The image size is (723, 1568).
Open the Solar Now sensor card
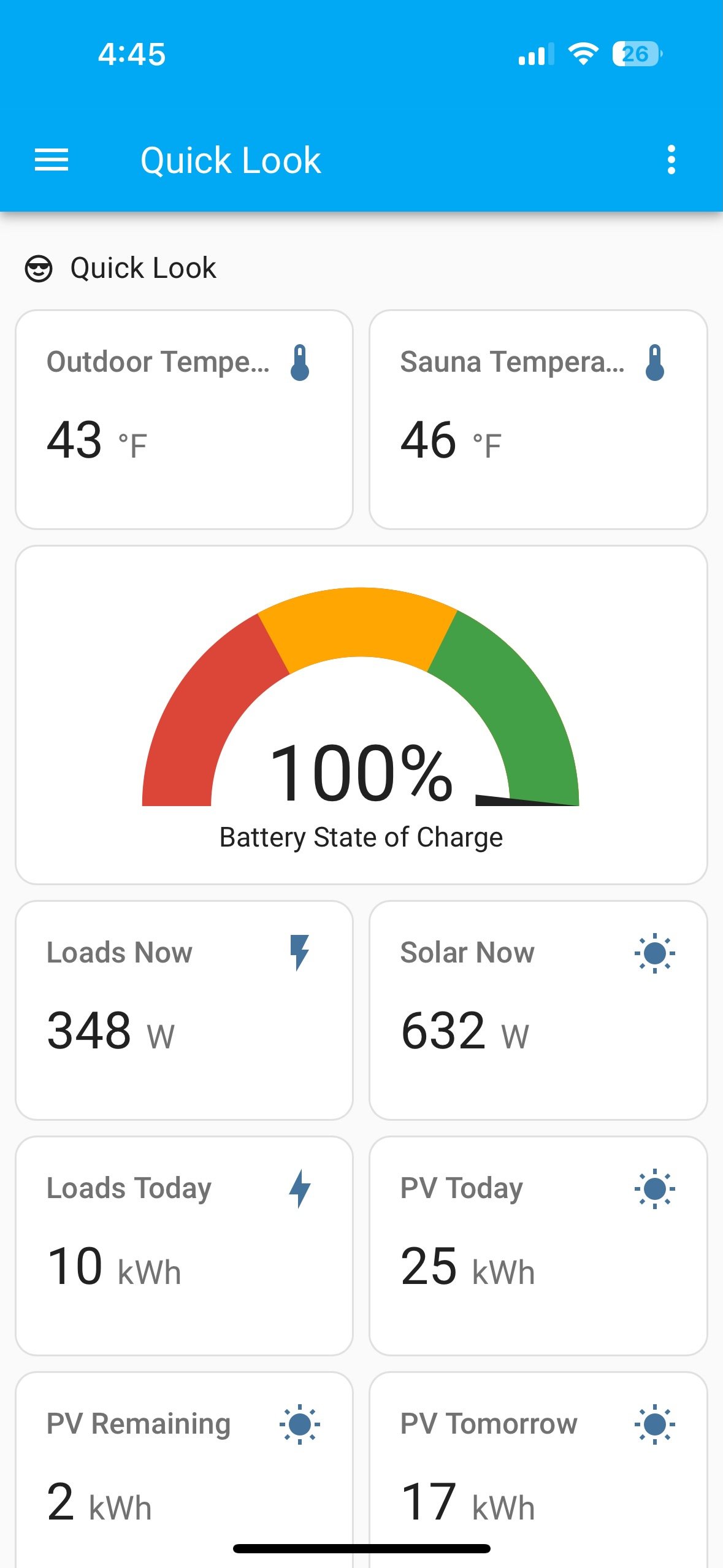pyautogui.click(x=538, y=1010)
